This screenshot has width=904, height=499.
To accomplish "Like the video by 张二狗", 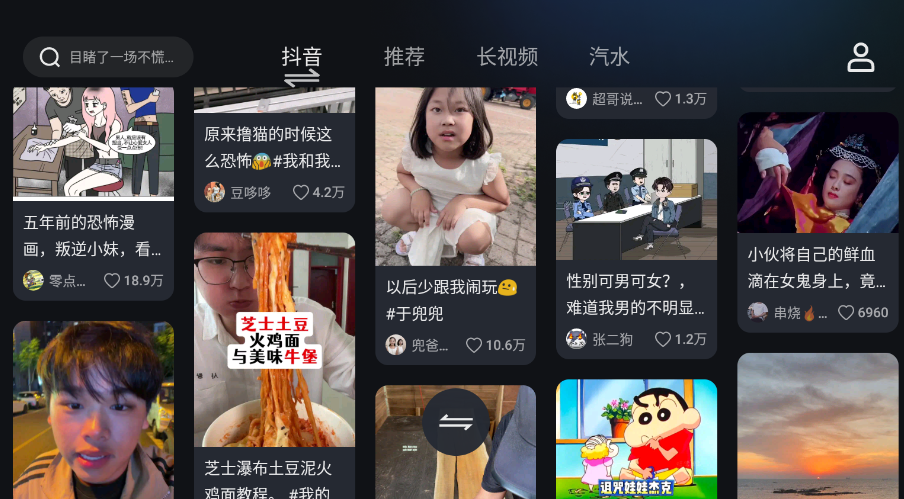I will [680, 339].
